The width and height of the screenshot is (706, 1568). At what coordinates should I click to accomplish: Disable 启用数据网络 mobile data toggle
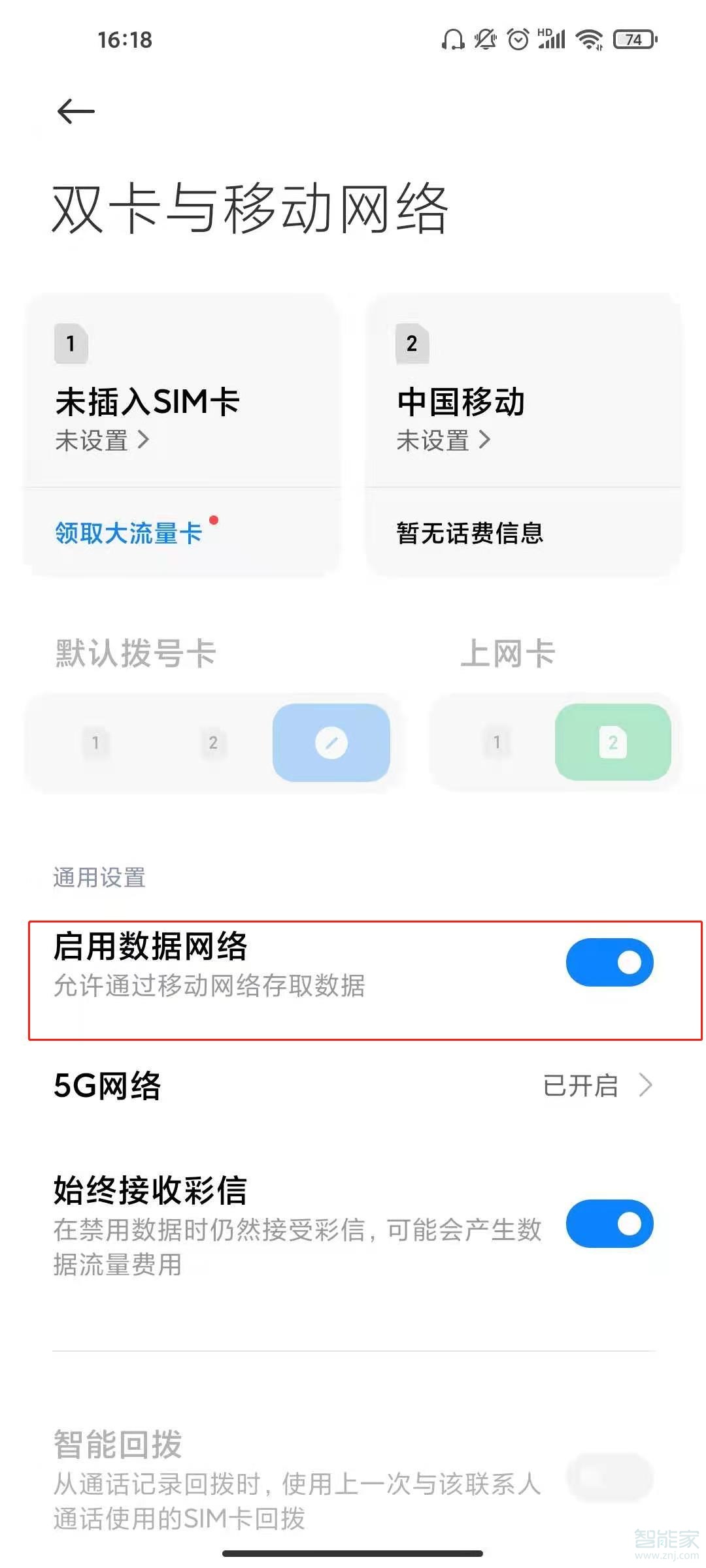point(609,962)
